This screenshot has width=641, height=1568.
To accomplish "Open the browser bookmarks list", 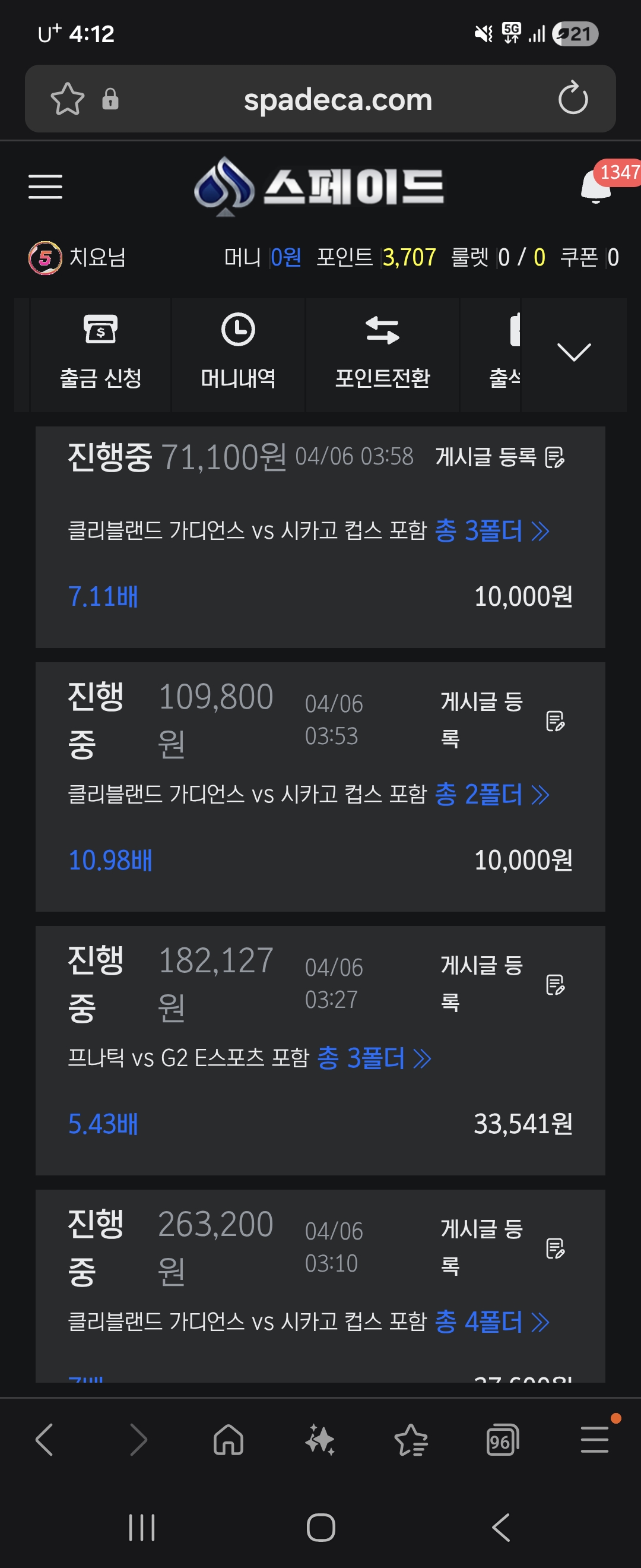I will (411, 1440).
